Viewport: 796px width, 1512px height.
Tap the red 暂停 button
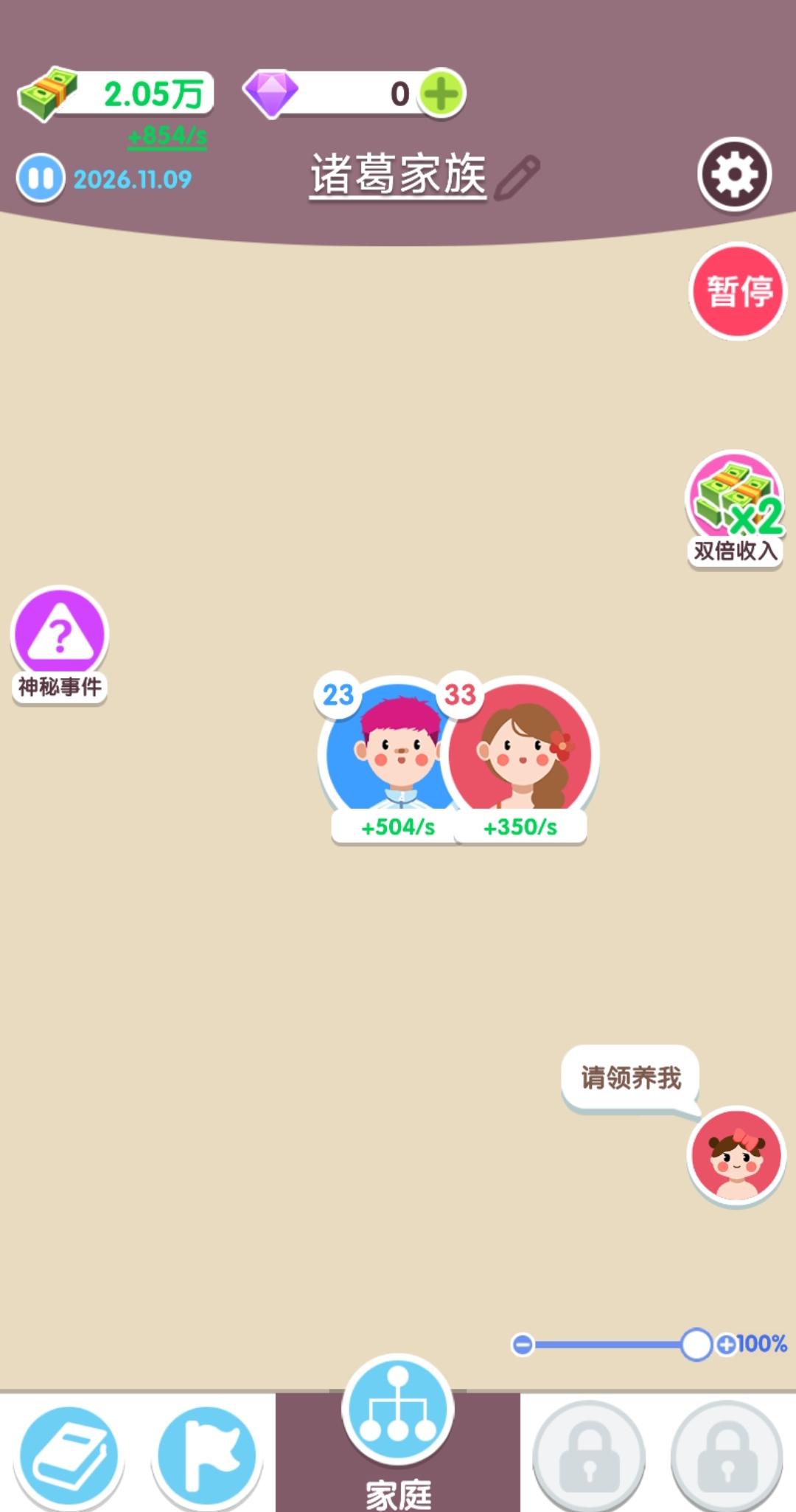738,291
